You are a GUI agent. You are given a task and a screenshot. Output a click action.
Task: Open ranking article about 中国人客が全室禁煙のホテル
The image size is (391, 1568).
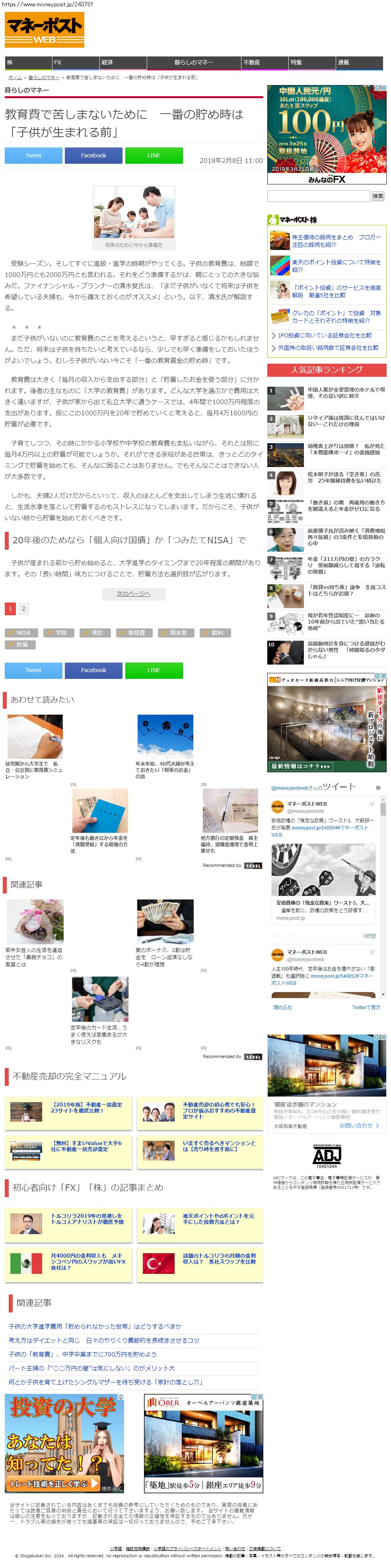point(345,393)
